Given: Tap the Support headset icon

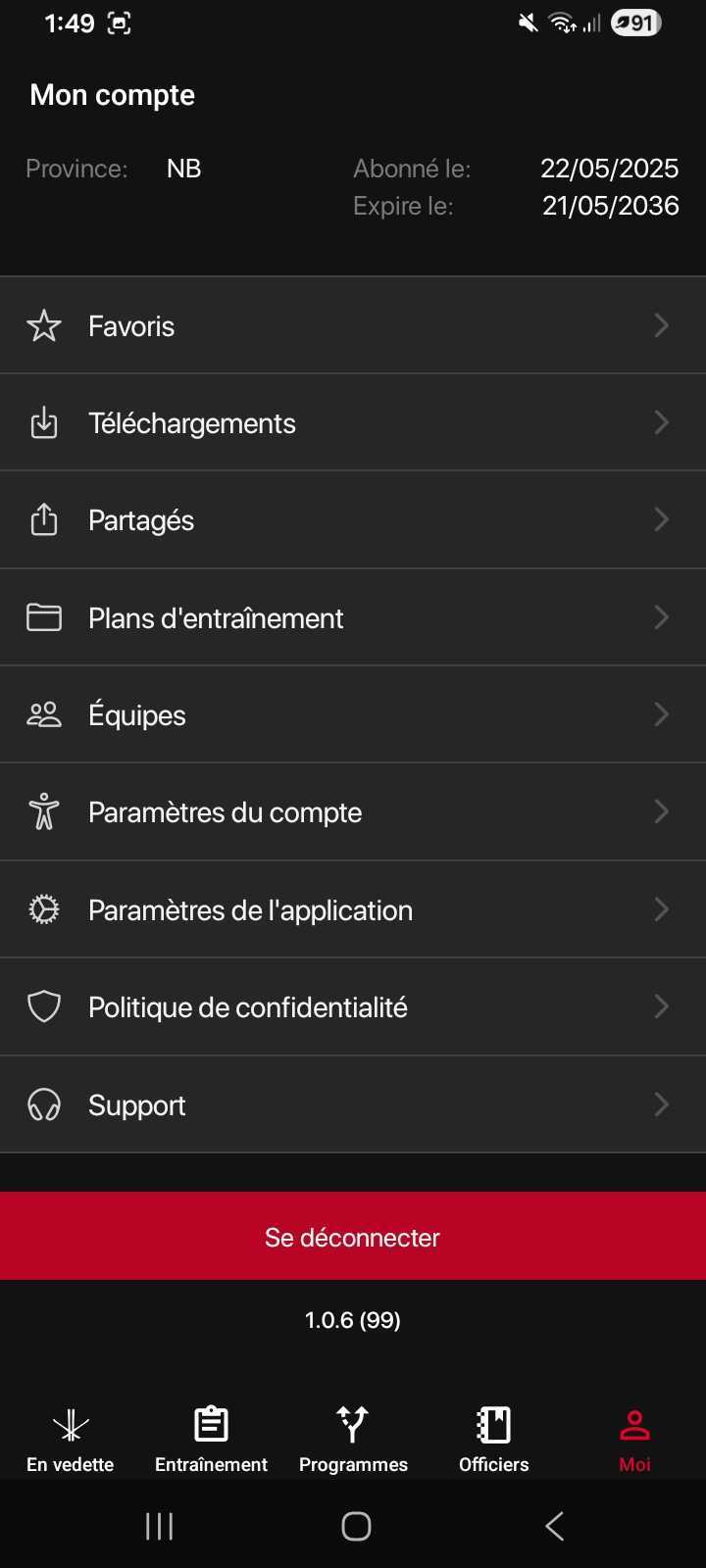Looking at the screenshot, I should click(x=43, y=1104).
